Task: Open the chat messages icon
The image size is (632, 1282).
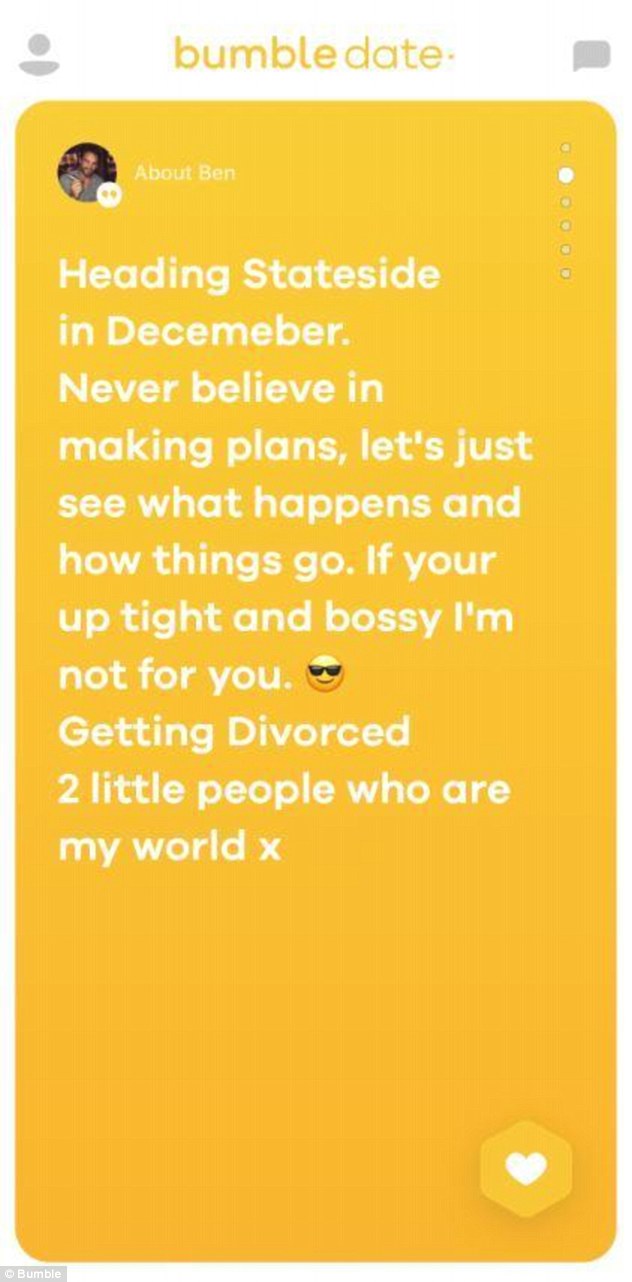Action: (591, 56)
